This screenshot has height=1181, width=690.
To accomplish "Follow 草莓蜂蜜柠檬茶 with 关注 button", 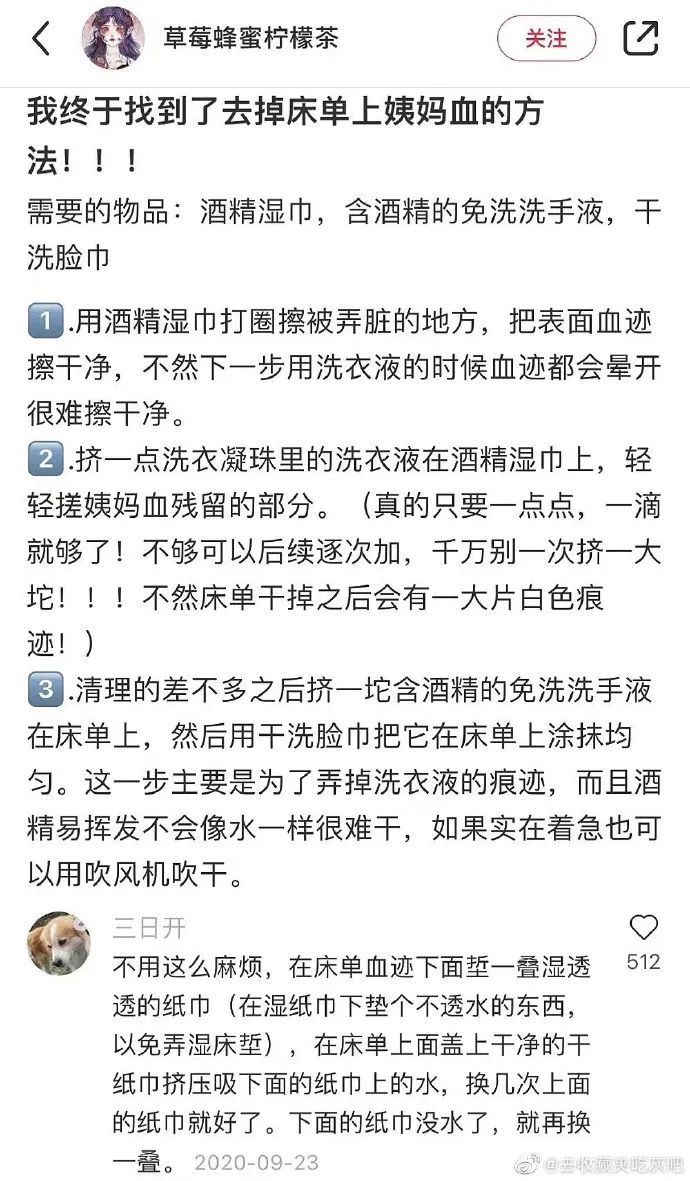I will [546, 39].
